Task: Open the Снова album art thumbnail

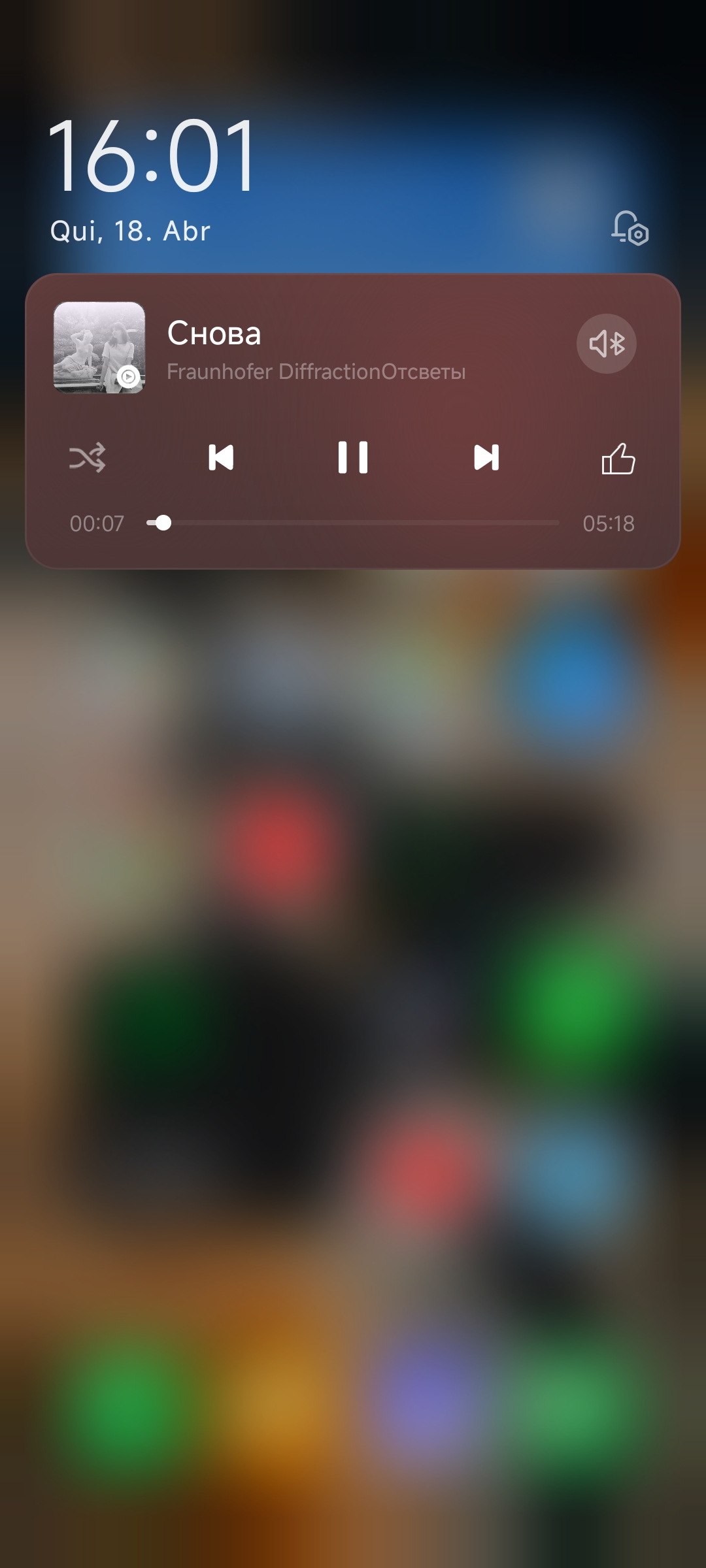Action: coord(99,348)
